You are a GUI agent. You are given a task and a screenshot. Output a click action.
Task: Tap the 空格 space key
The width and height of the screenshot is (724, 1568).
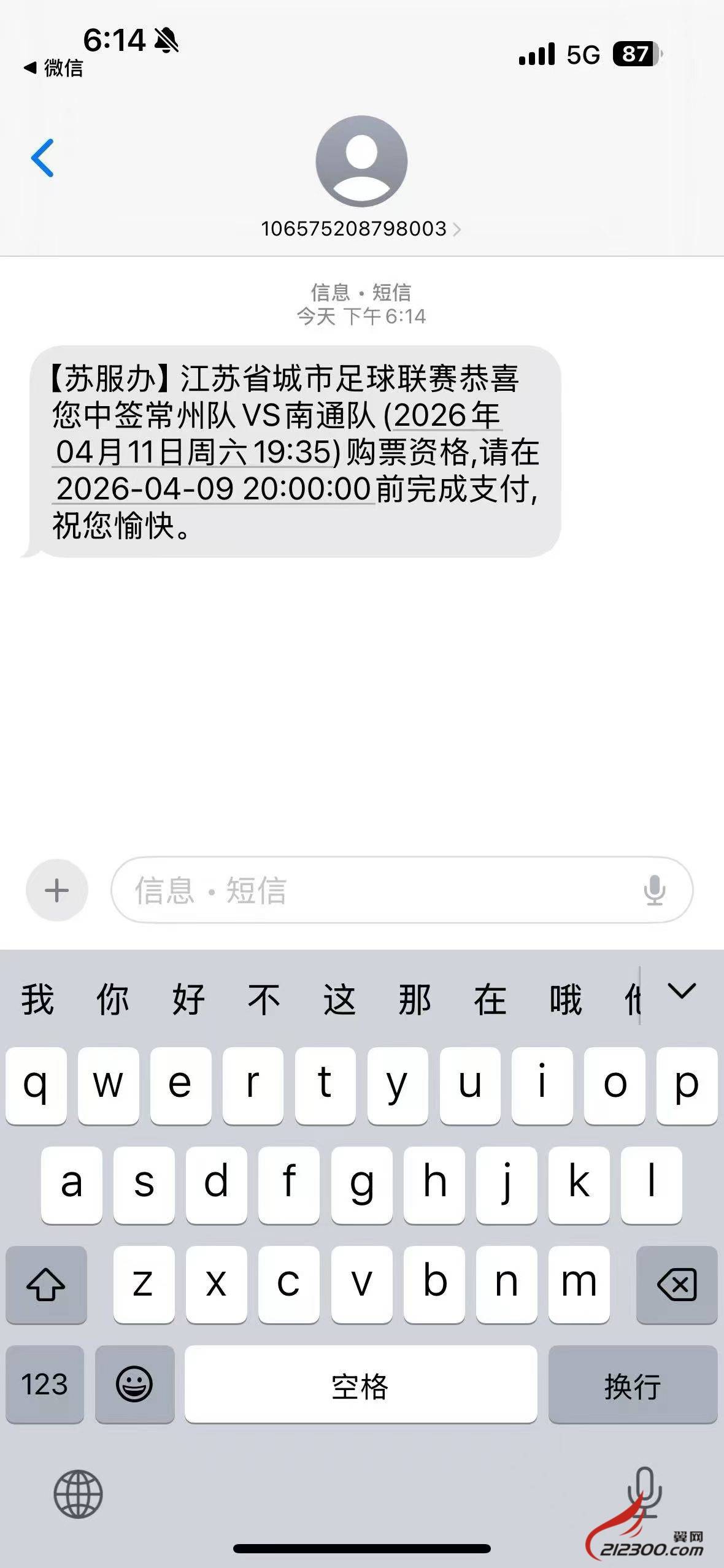coord(360,1385)
